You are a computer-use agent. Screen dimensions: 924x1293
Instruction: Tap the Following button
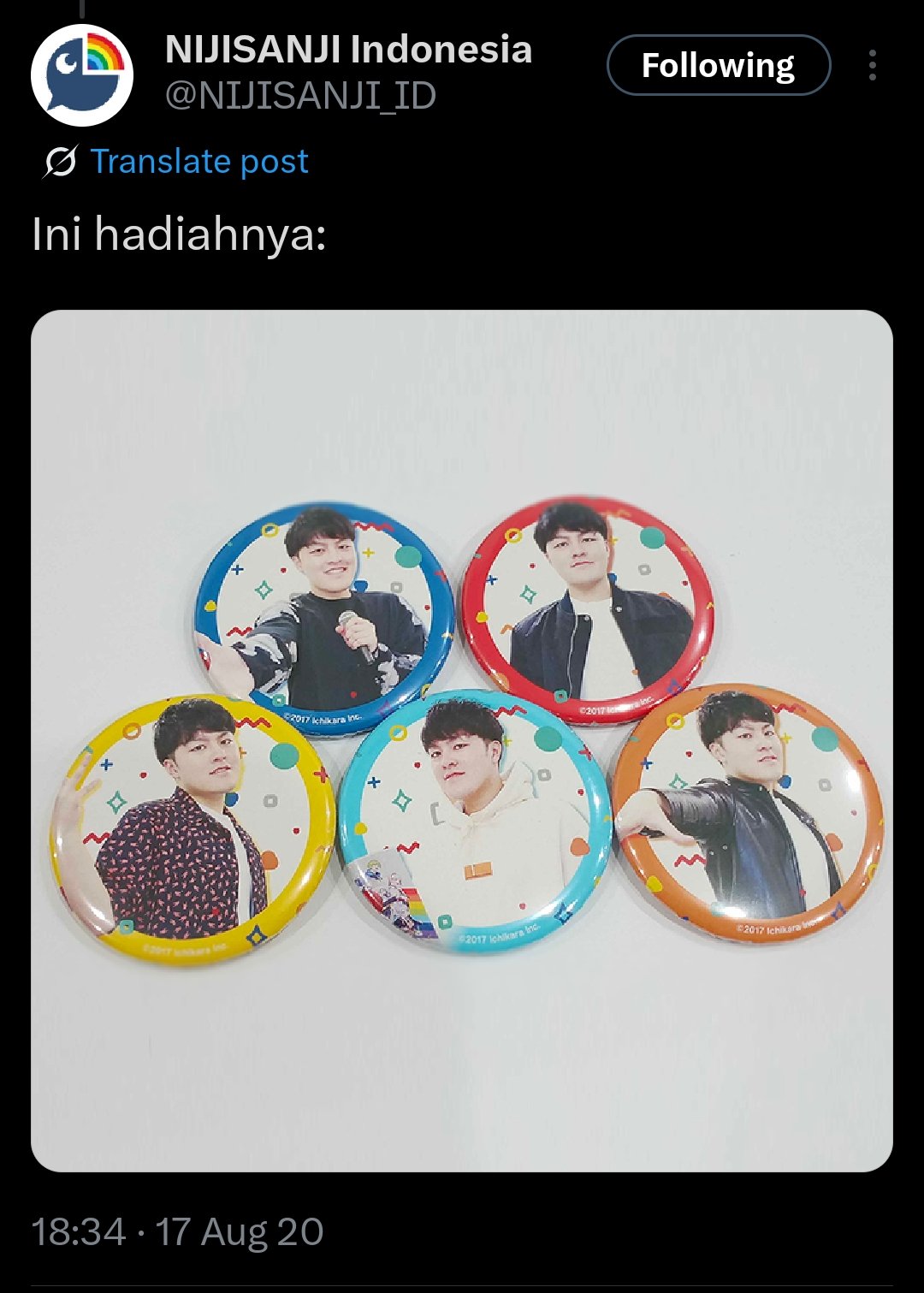[x=718, y=65]
